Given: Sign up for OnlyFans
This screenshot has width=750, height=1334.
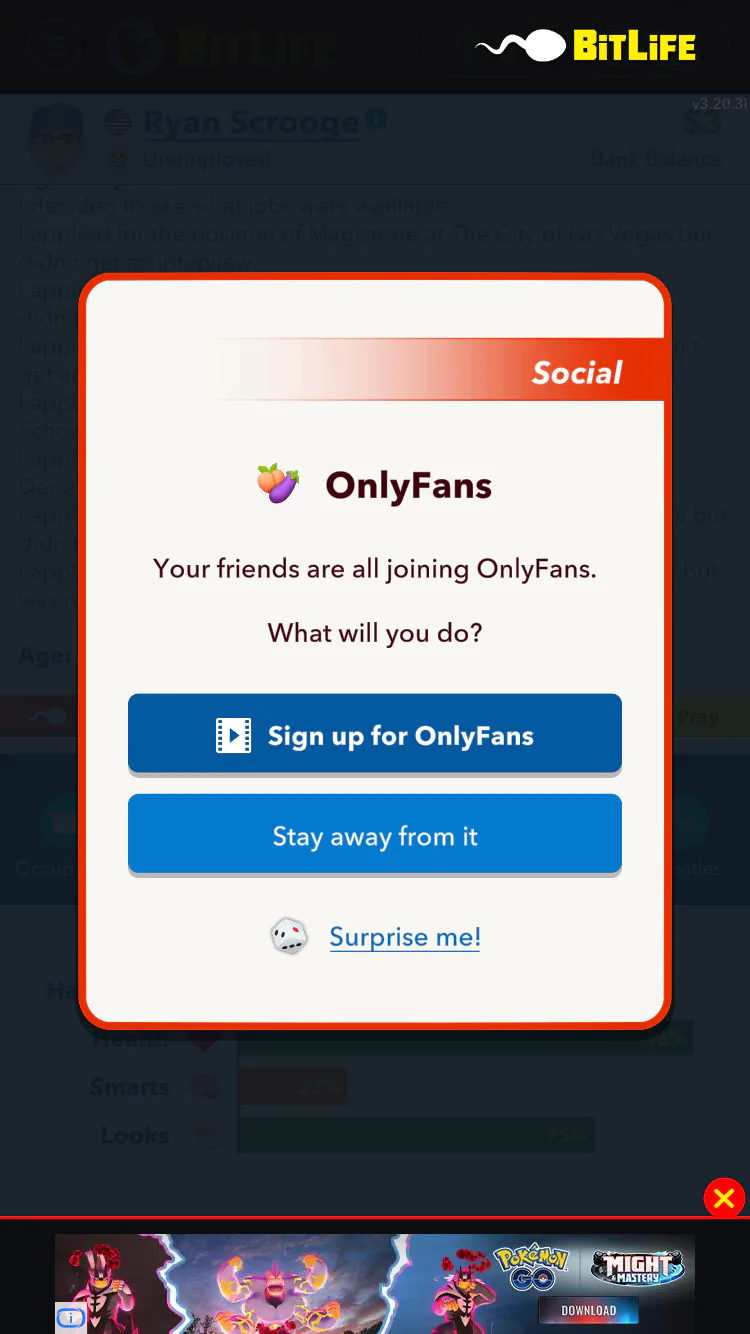Looking at the screenshot, I should click(x=375, y=735).
